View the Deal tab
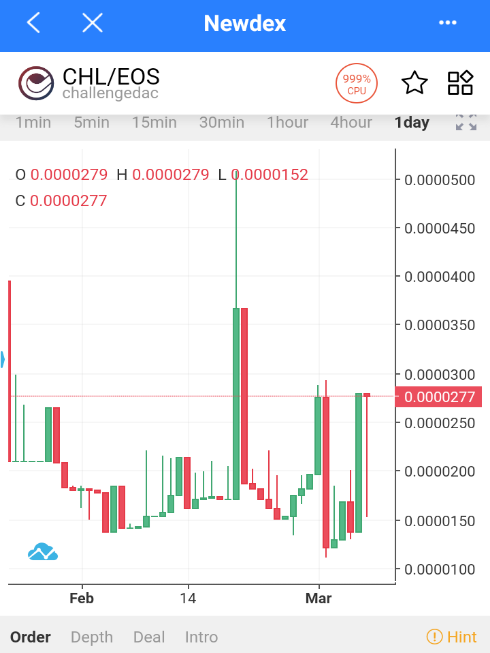The height and width of the screenshot is (653, 490). tap(149, 637)
